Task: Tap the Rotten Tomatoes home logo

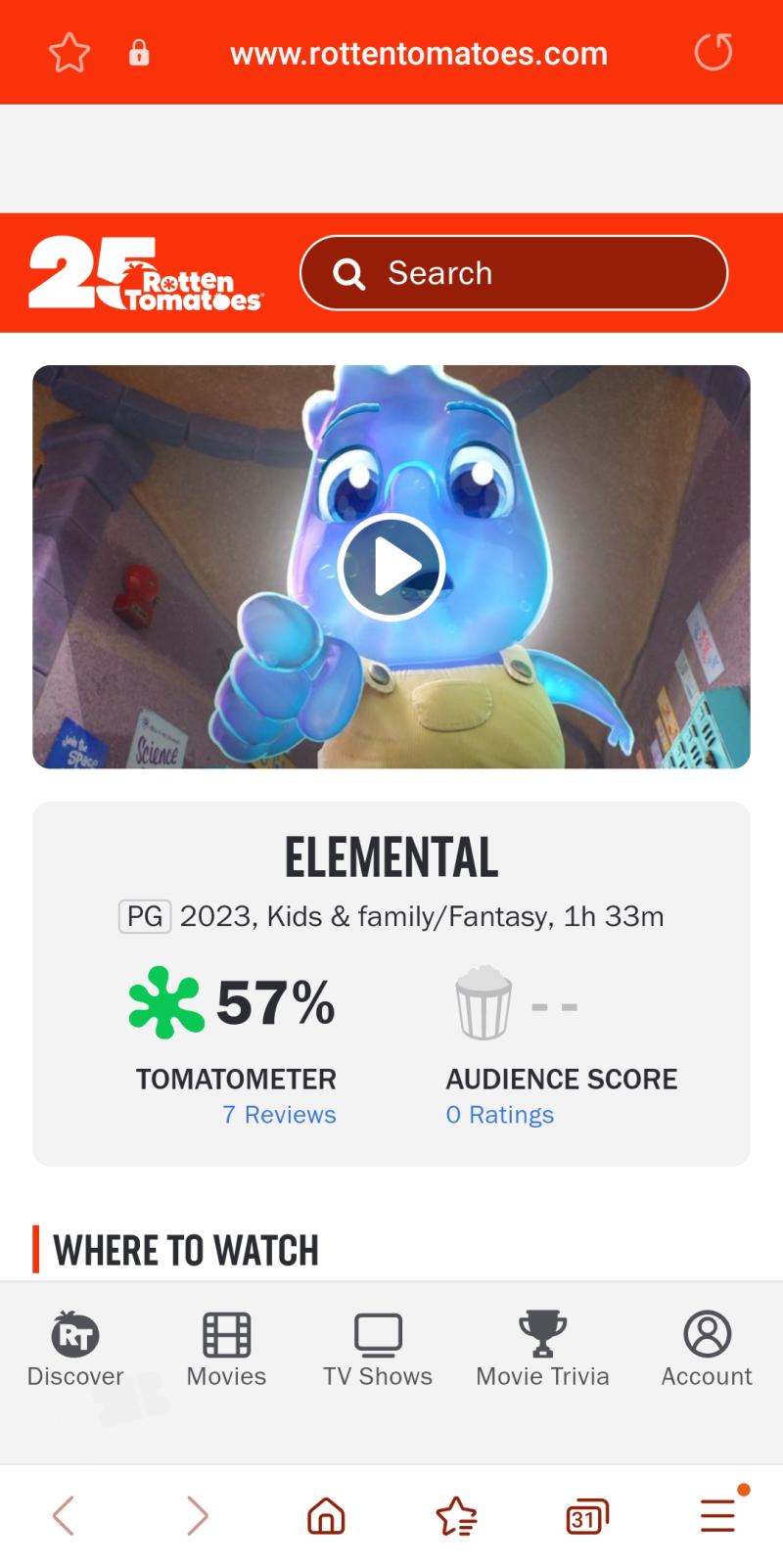Action: click(x=146, y=273)
